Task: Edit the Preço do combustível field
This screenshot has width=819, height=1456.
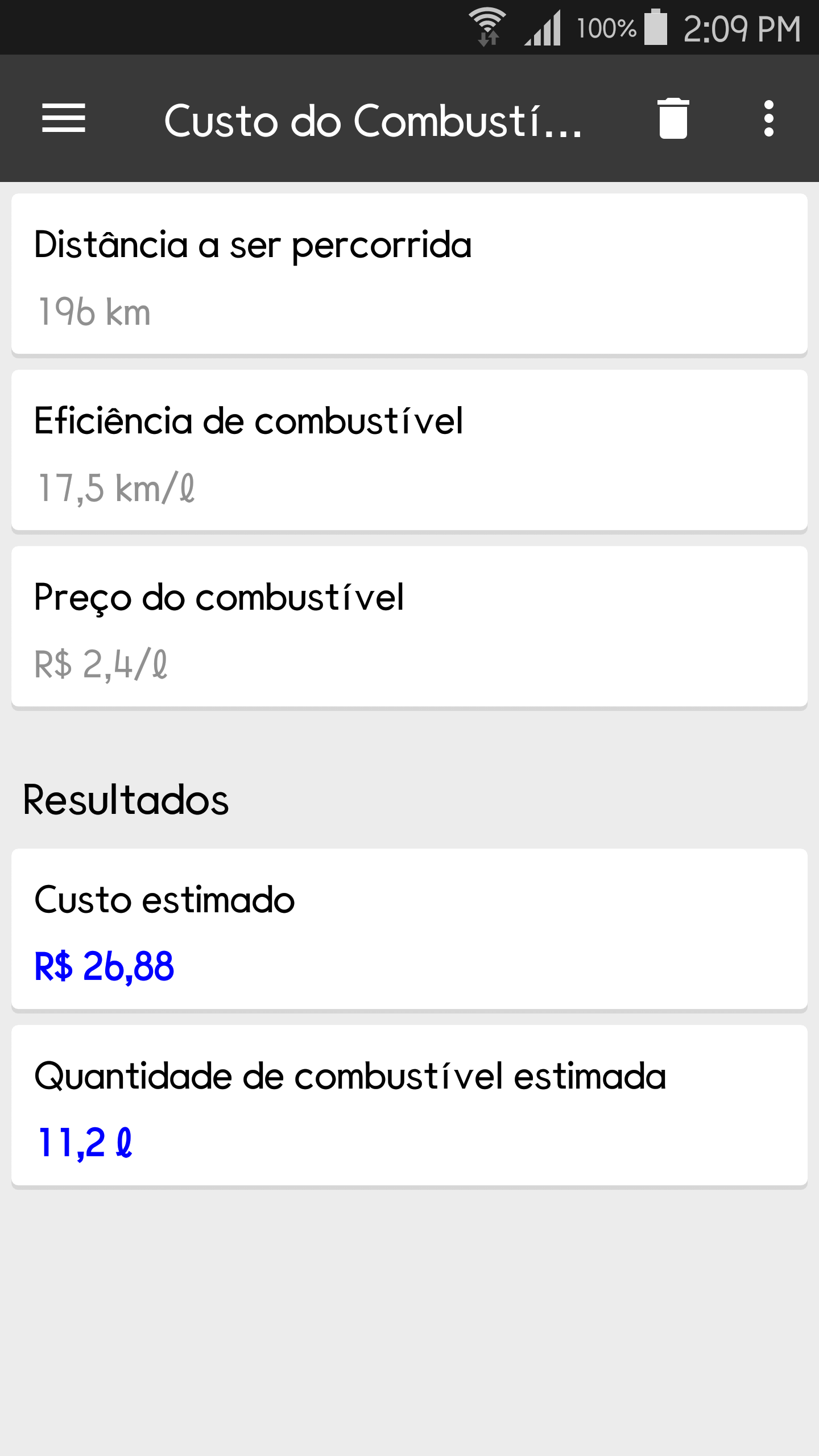Action: point(409,627)
